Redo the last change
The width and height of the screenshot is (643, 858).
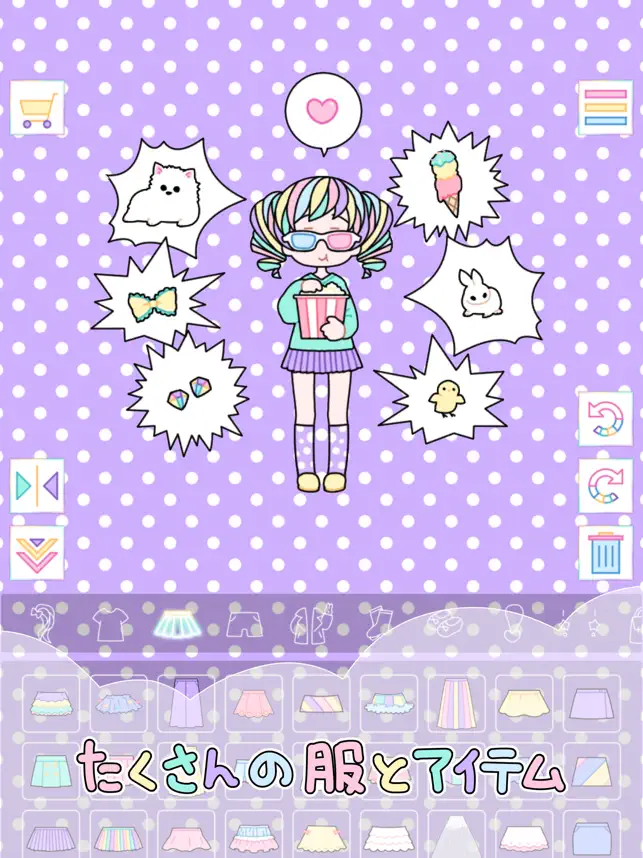(x=605, y=486)
